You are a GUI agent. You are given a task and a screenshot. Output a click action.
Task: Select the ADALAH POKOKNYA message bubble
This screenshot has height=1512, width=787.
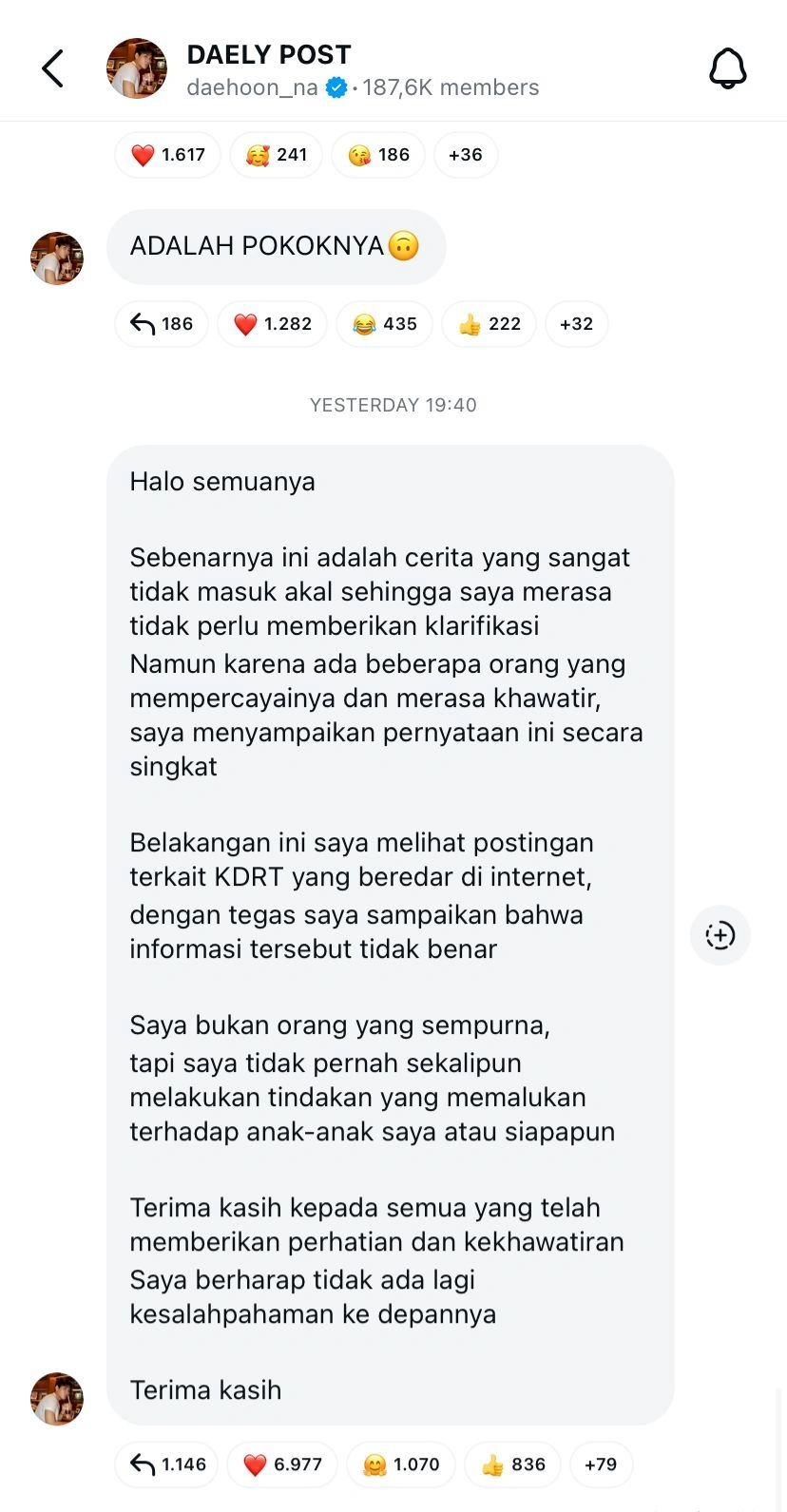click(276, 246)
